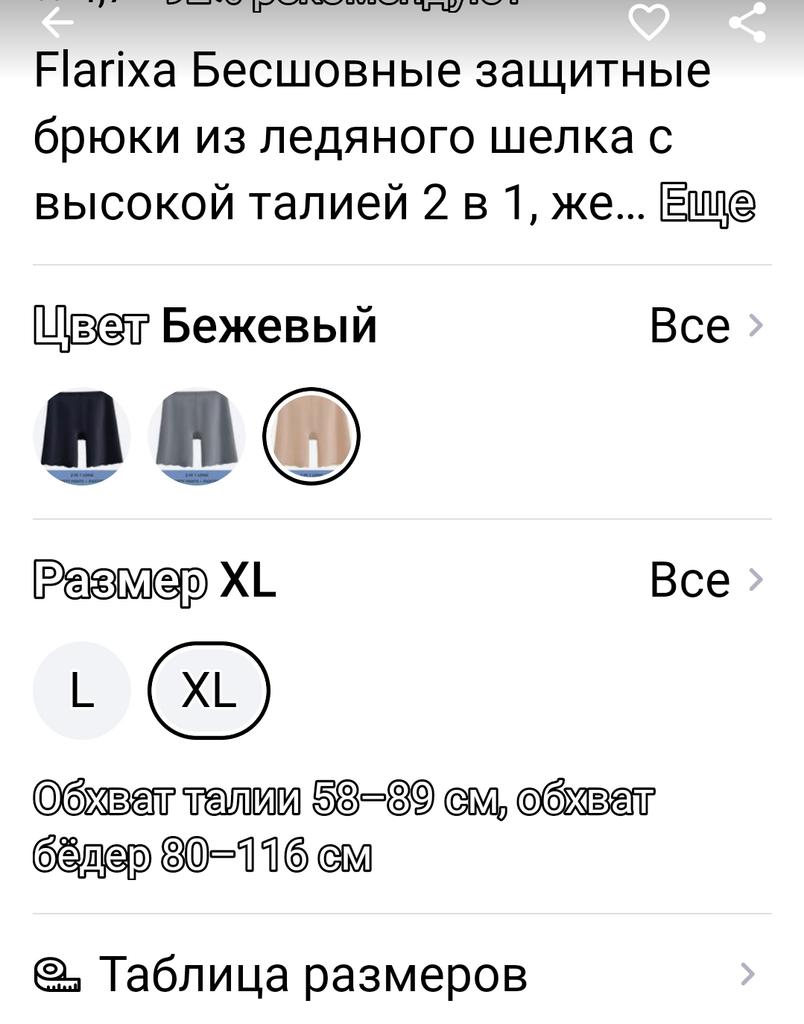804x1024 pixels.
Task: Pick size XL
Action: 209,691
